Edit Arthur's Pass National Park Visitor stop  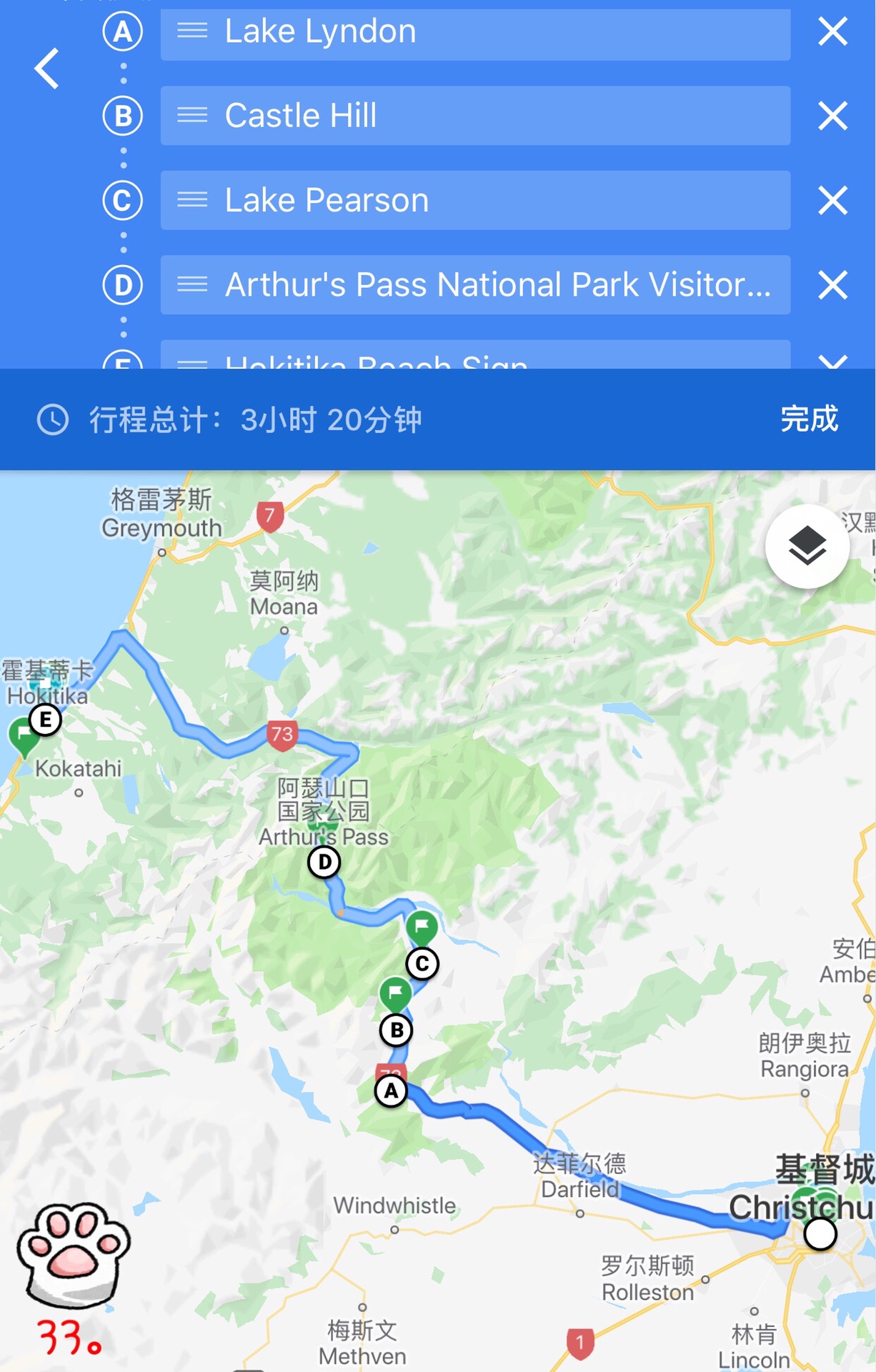[x=474, y=284]
